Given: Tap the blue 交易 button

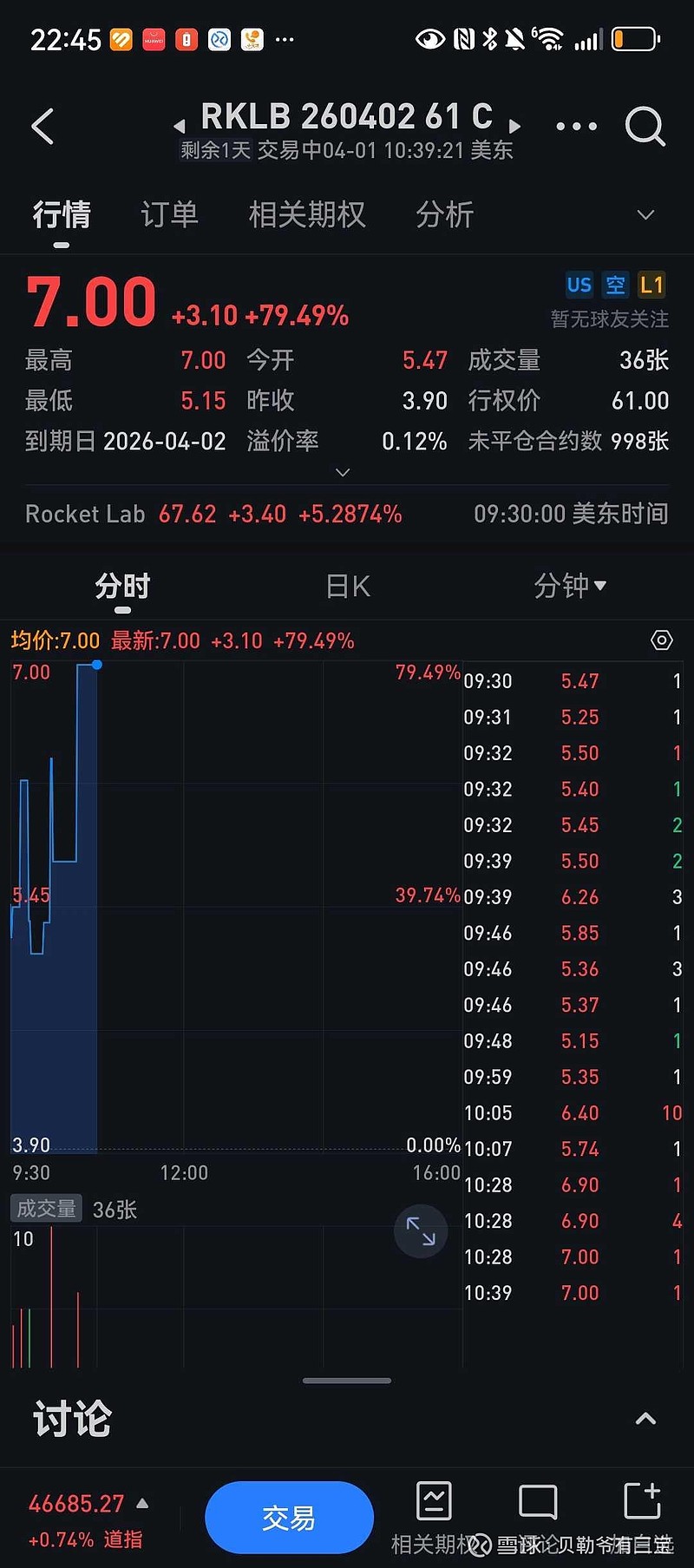Looking at the screenshot, I should click(x=289, y=1518).
